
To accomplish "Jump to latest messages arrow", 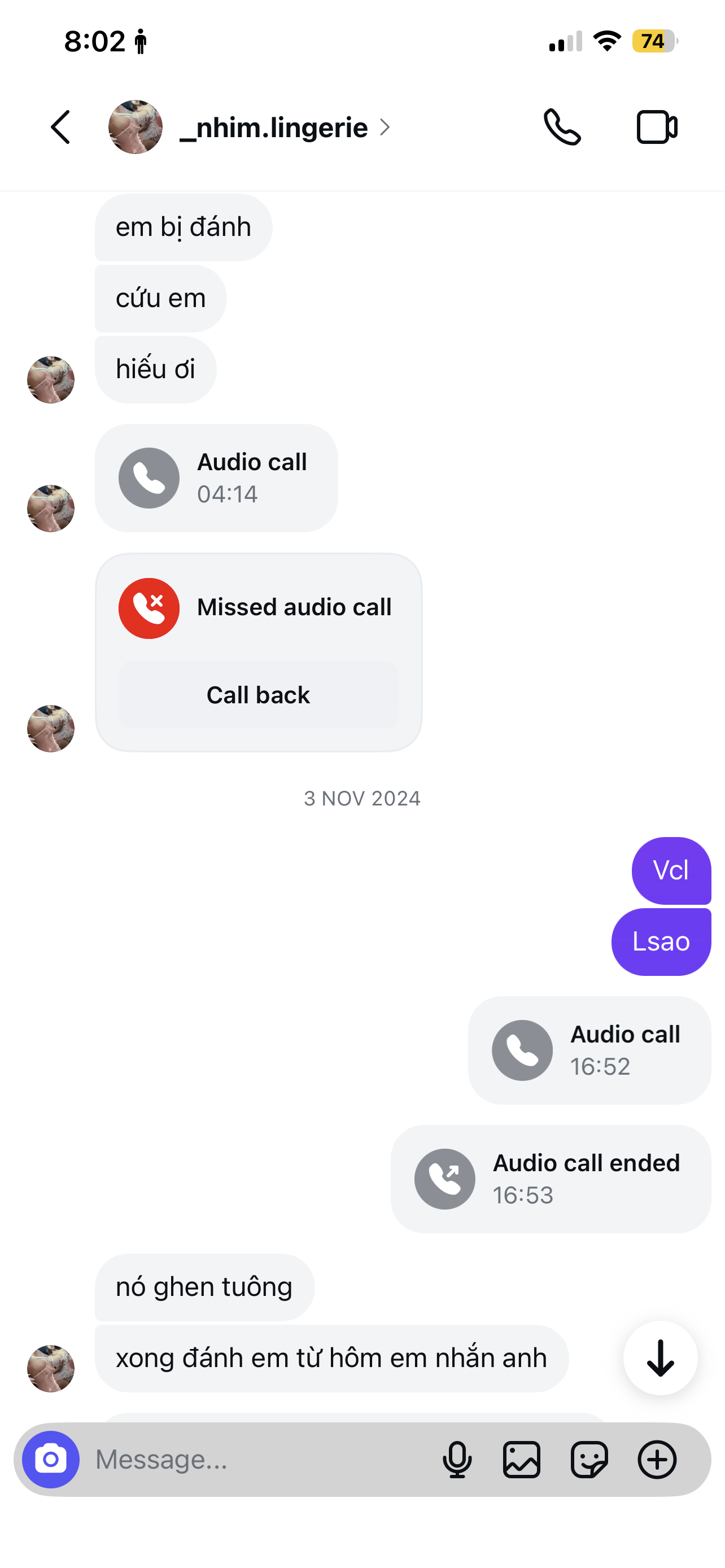I will click(x=660, y=1358).
